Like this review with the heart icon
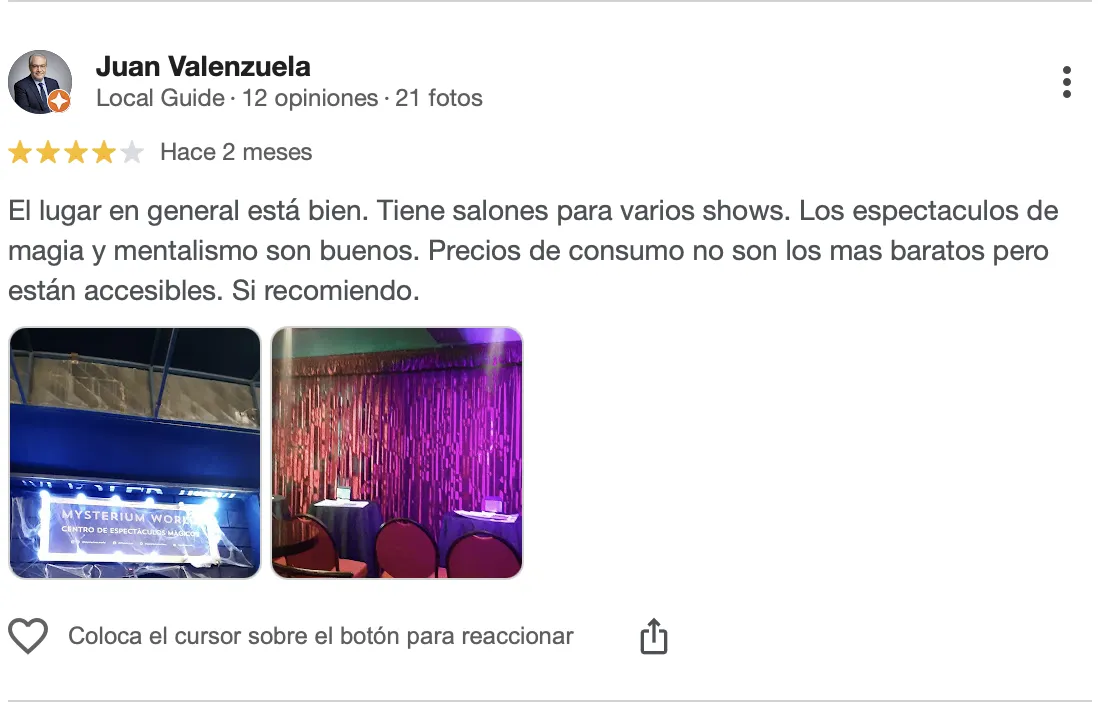Image resolution: width=1098 pixels, height=706 pixels. [28, 636]
